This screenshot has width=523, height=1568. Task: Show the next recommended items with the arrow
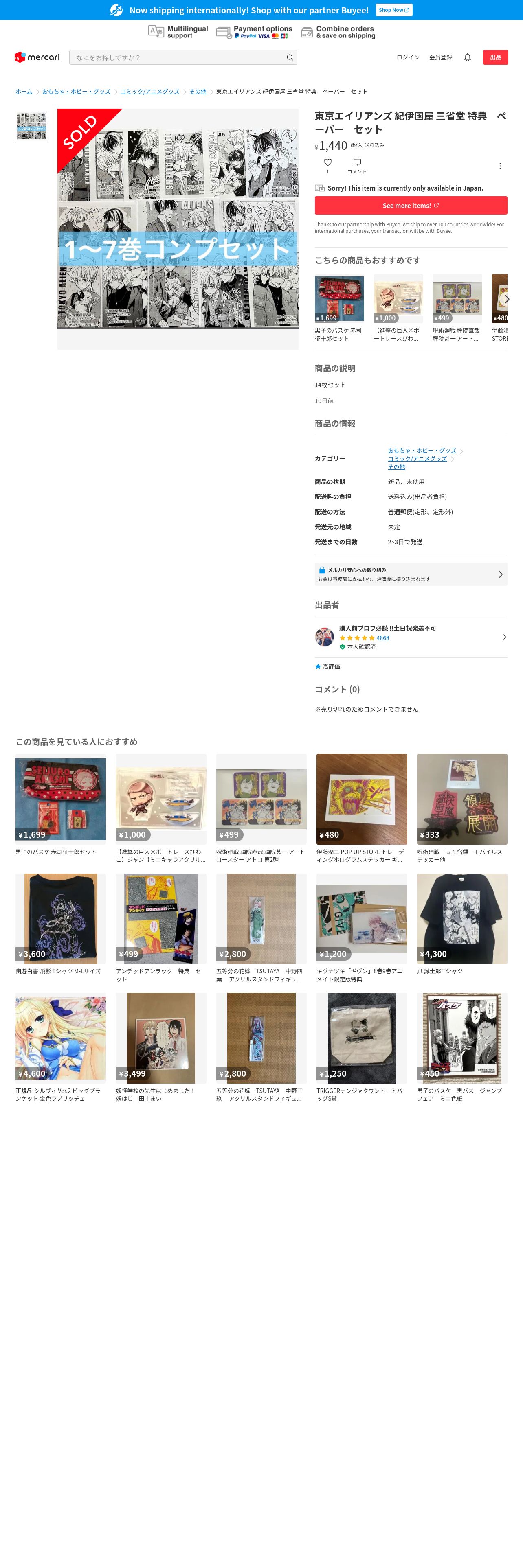pyautogui.click(x=505, y=299)
